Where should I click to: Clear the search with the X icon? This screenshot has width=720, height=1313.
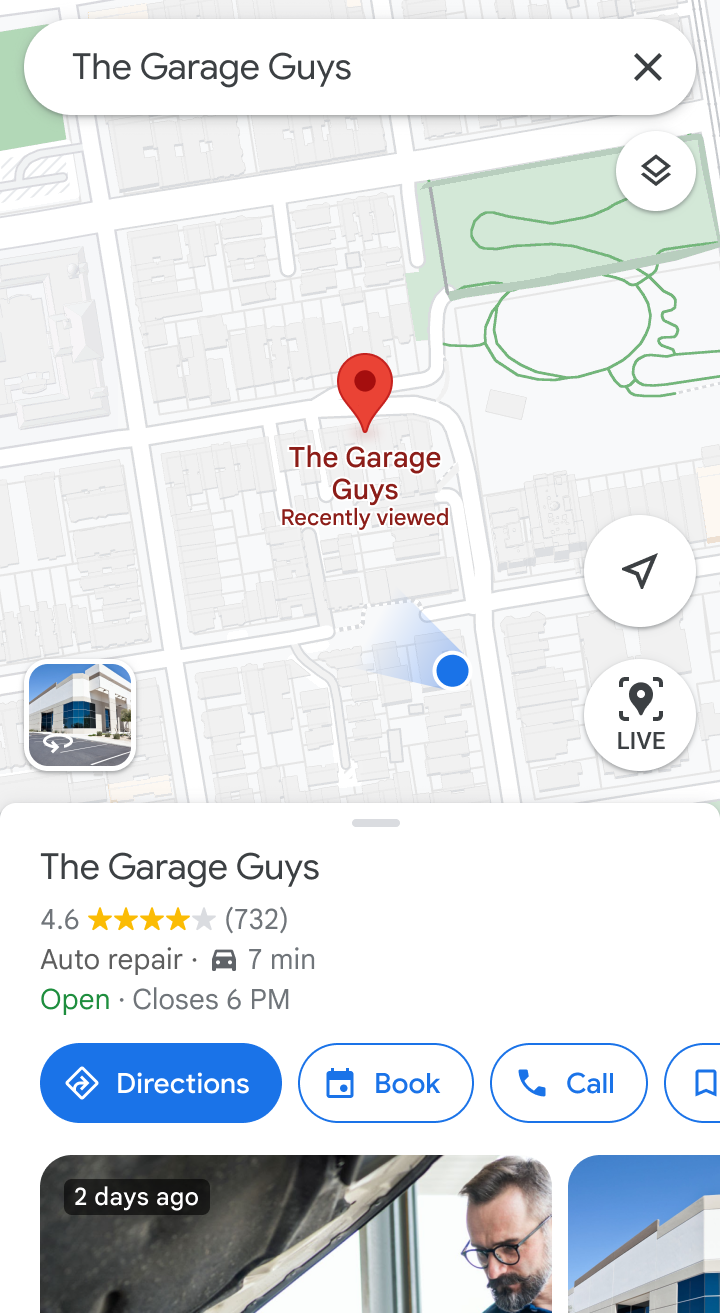[x=648, y=67]
